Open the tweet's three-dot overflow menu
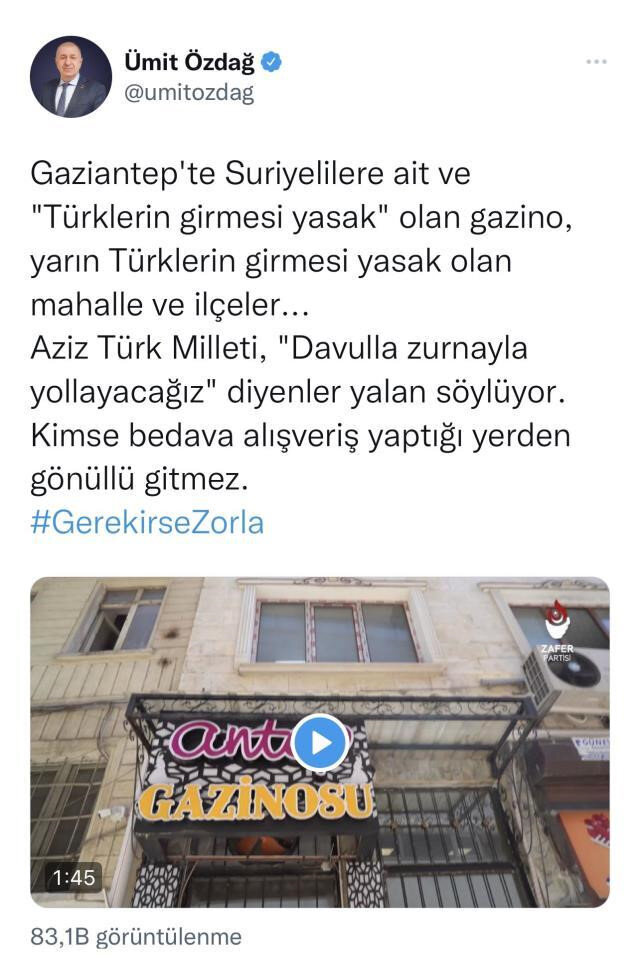Viewport: 640px width, 966px height. [596, 61]
